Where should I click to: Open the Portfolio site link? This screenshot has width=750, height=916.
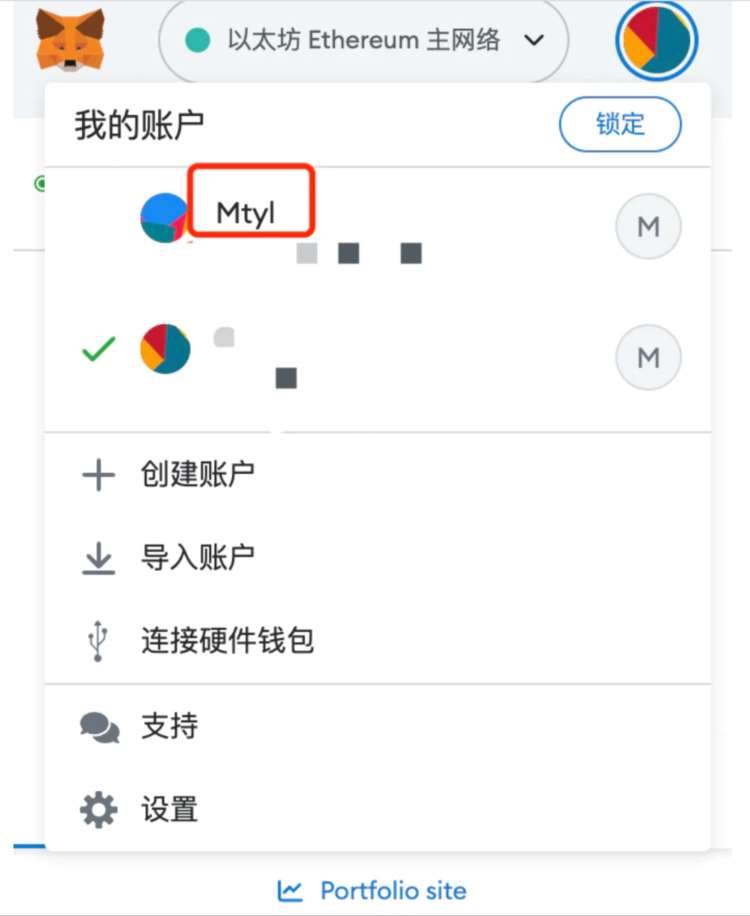coord(390,890)
